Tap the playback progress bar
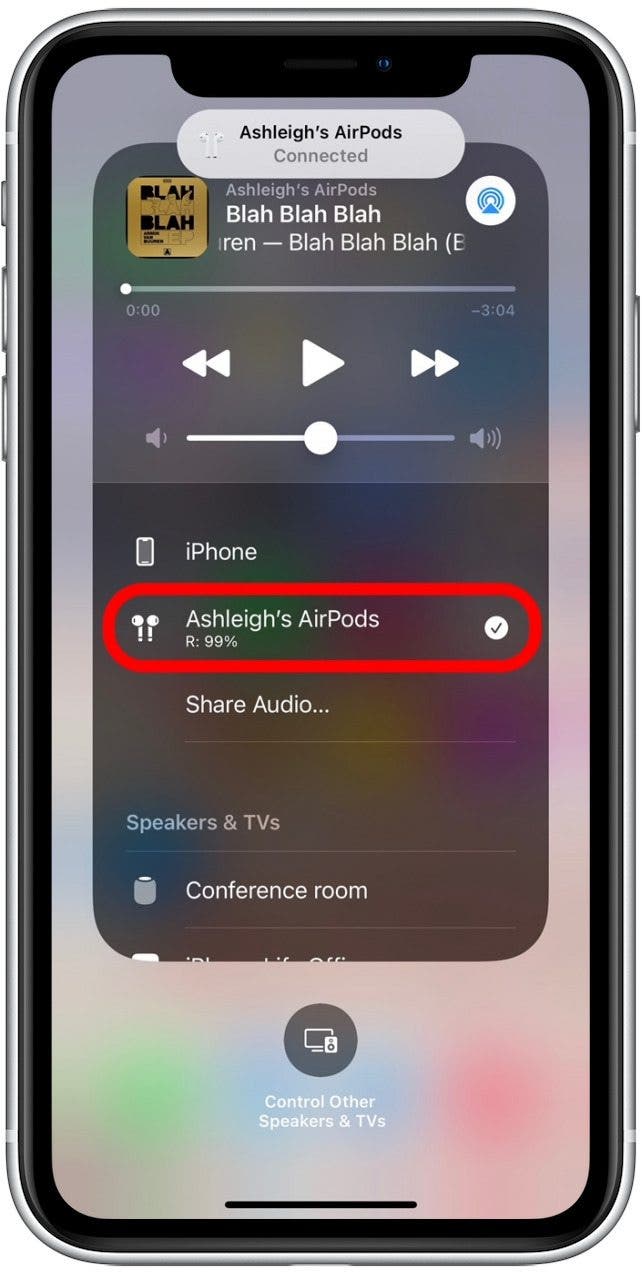The image size is (642, 1274). click(320, 289)
